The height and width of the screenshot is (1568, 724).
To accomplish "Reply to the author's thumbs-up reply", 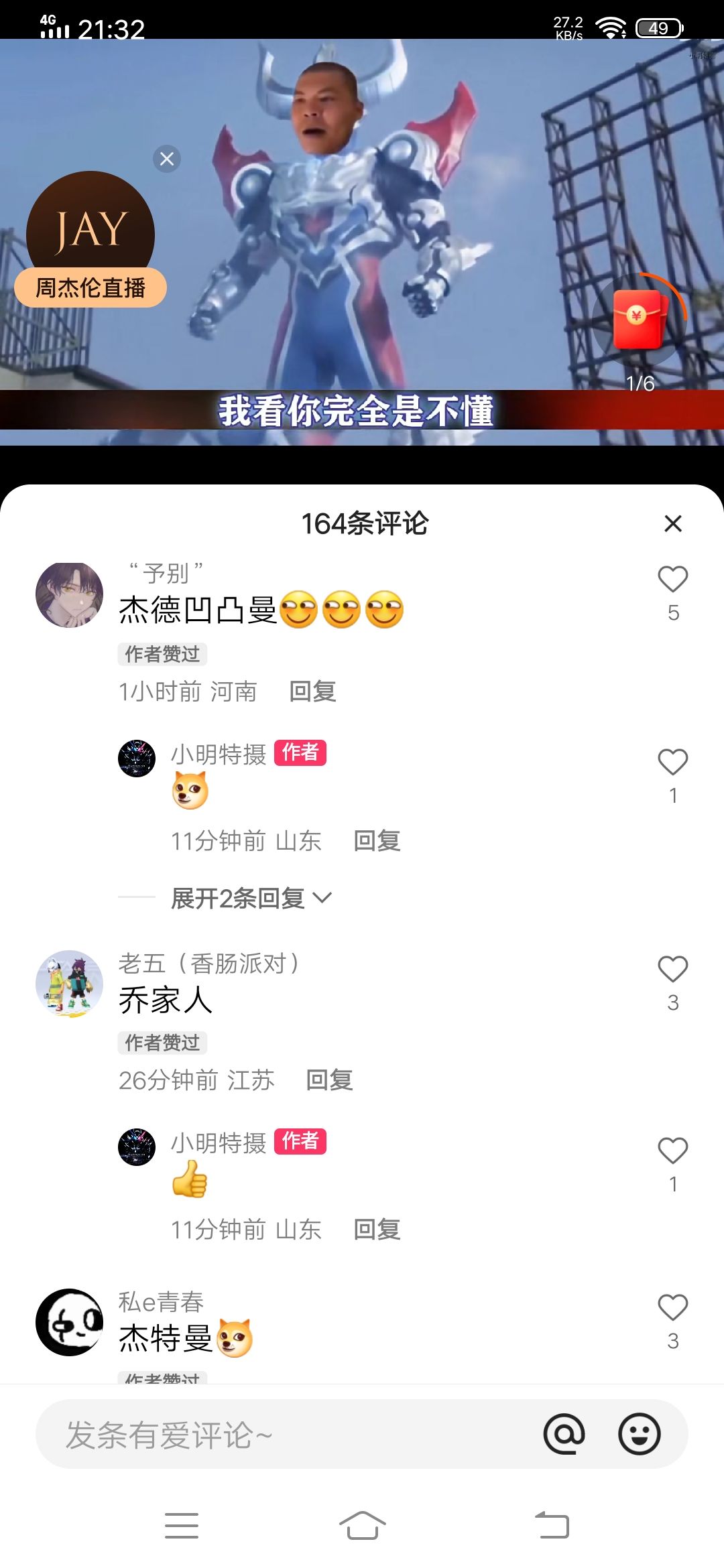I will 377,1229.
